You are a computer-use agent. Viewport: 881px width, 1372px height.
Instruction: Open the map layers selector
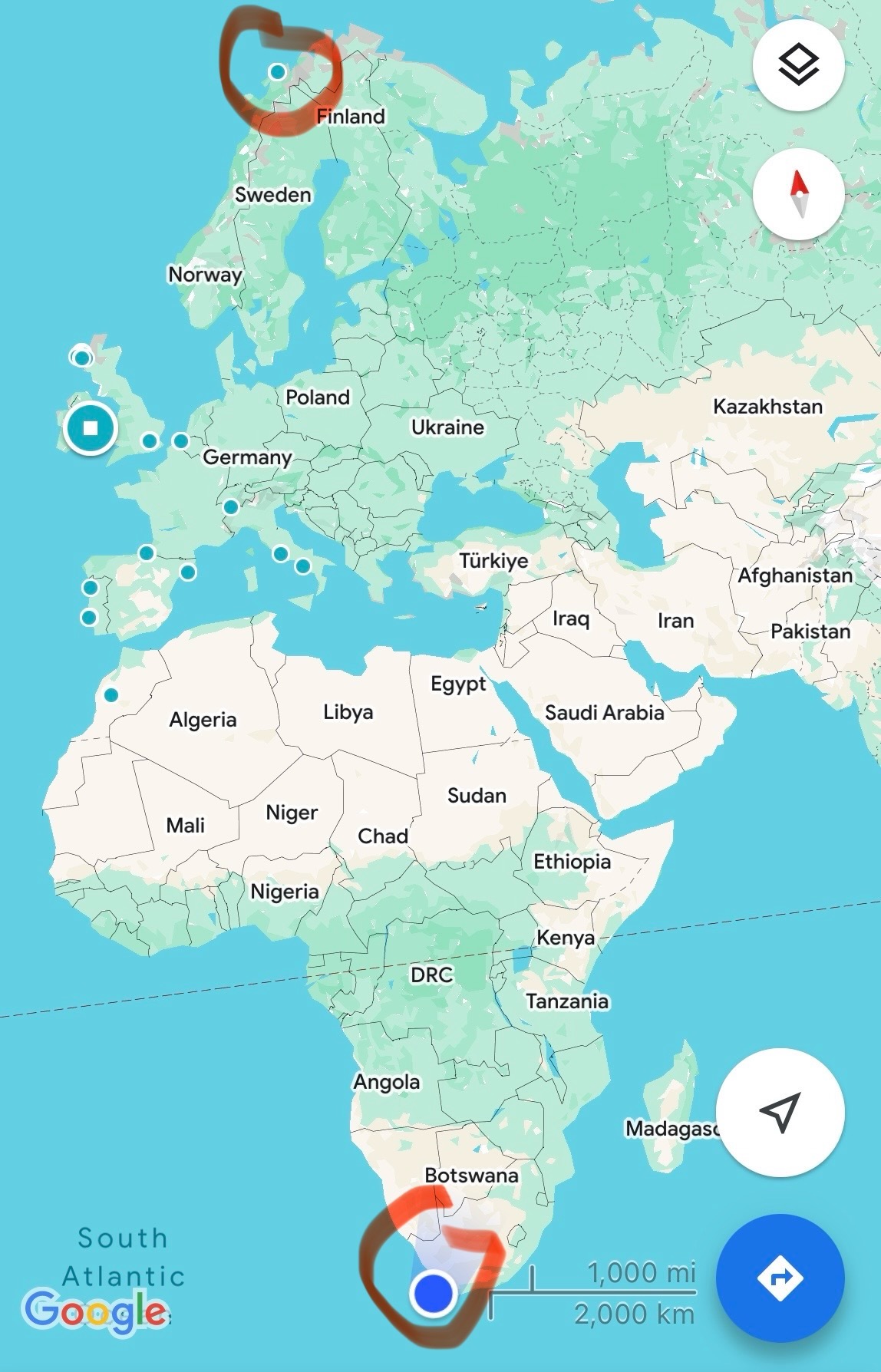798,64
